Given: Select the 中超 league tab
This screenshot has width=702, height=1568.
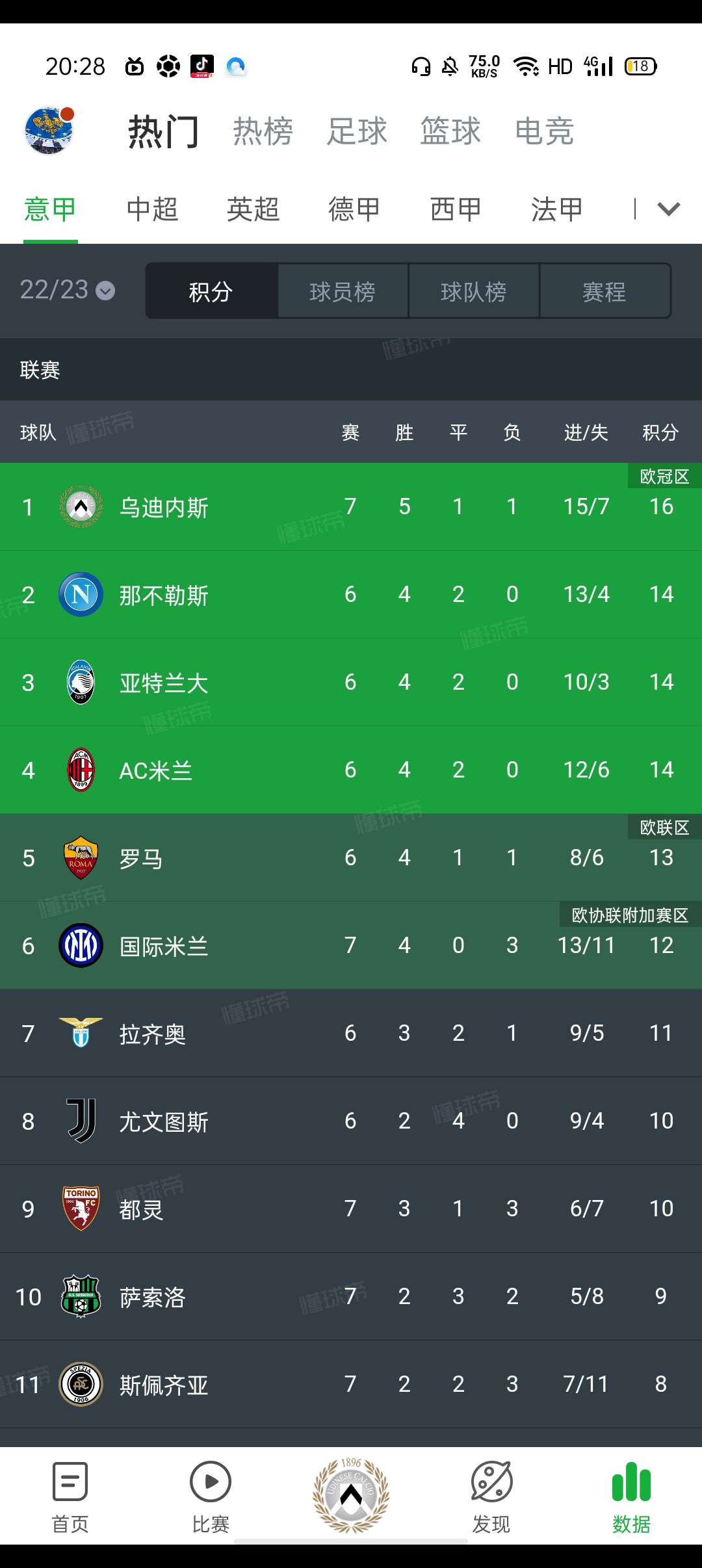Looking at the screenshot, I should coord(152,209).
